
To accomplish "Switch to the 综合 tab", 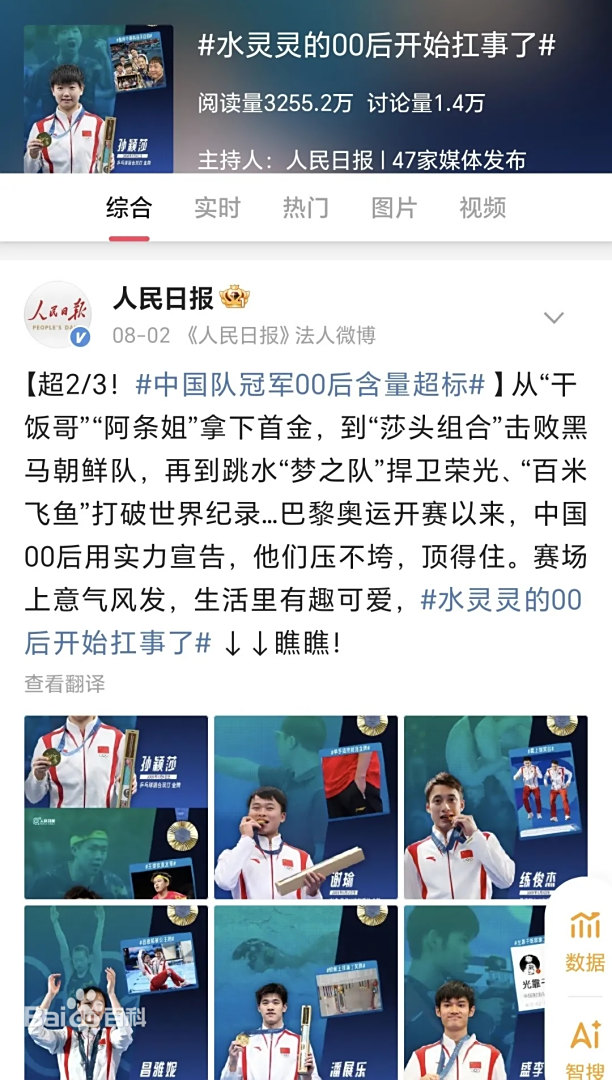I will [129, 208].
